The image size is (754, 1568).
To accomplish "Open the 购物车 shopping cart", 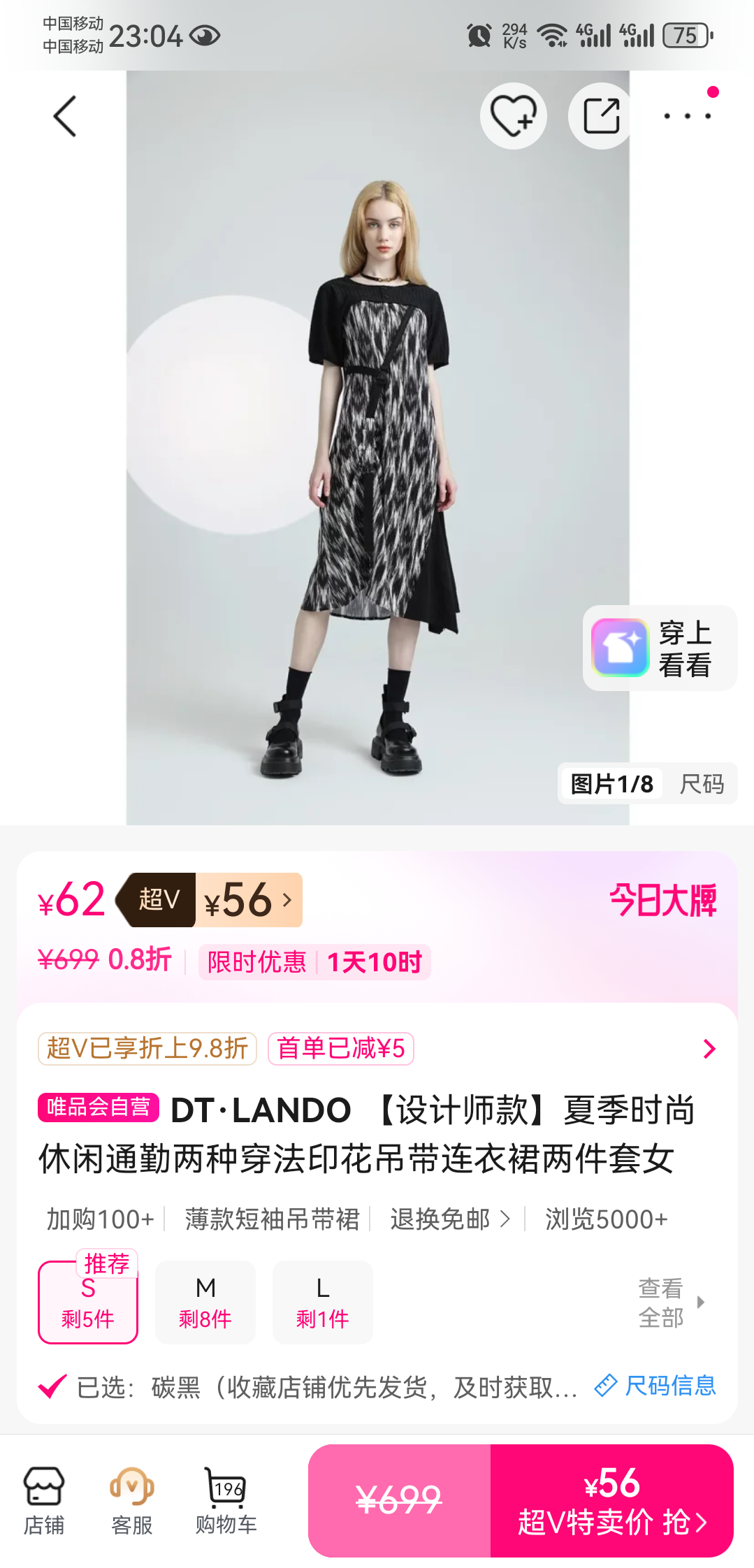I will [225, 1499].
